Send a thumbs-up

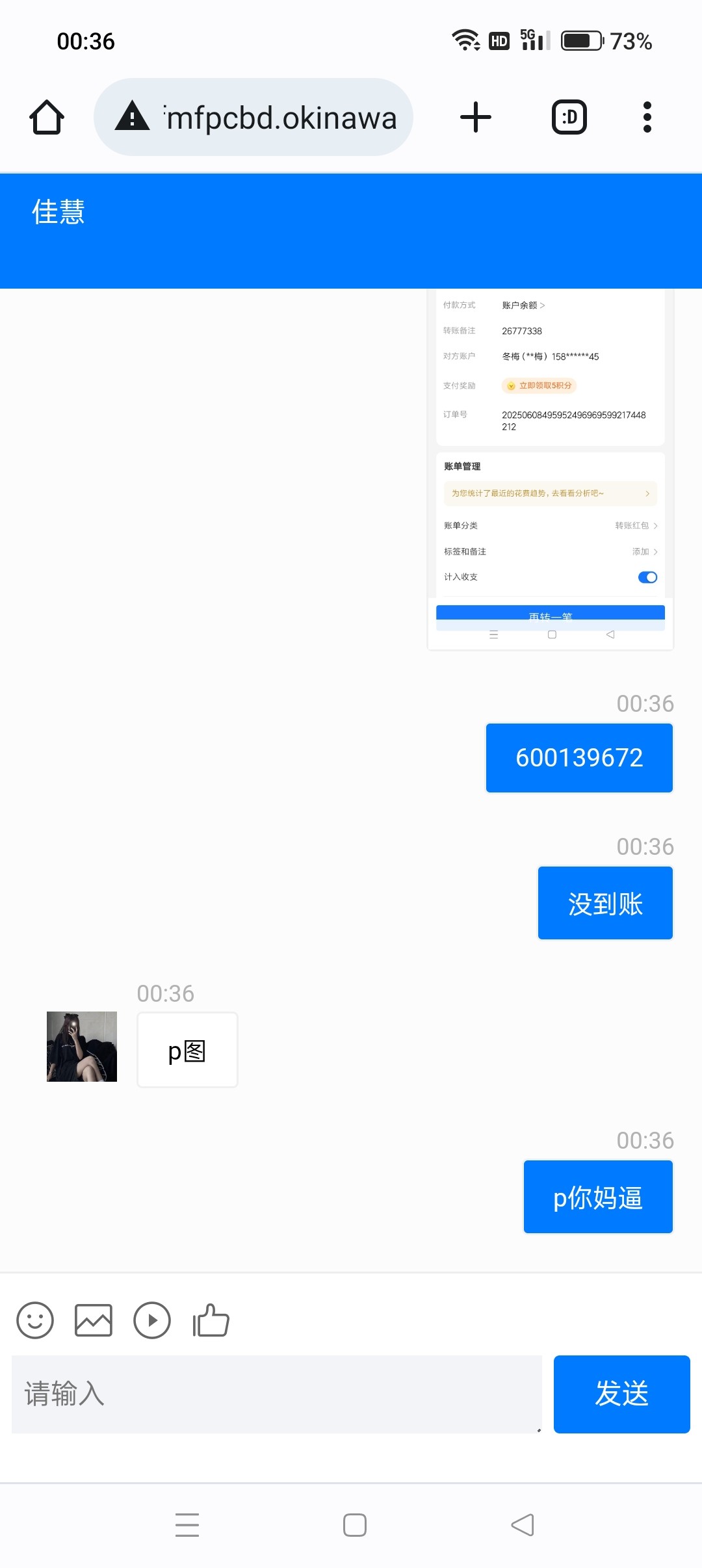[x=211, y=1320]
